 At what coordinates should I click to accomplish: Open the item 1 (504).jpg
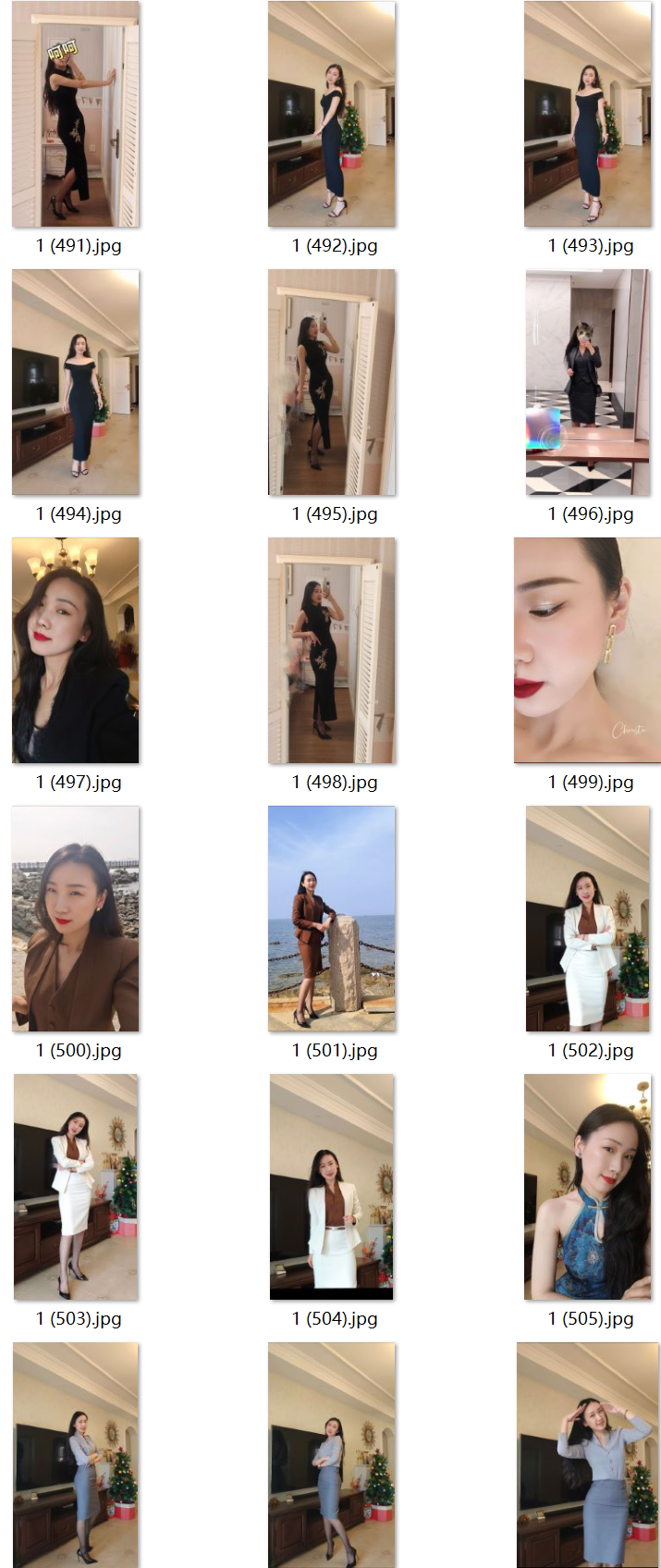click(x=332, y=1188)
